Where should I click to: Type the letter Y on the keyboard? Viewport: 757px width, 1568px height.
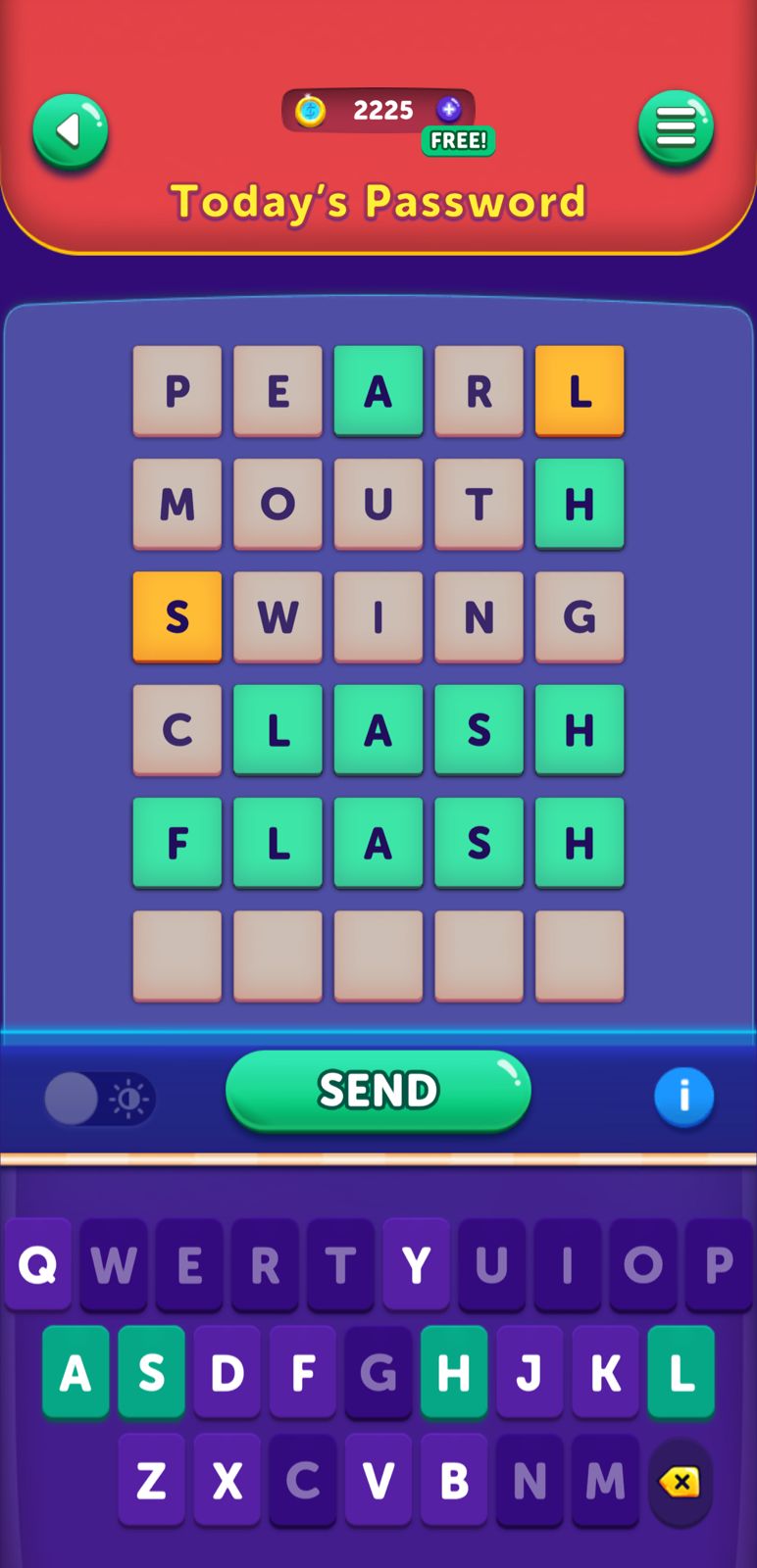pos(416,1264)
